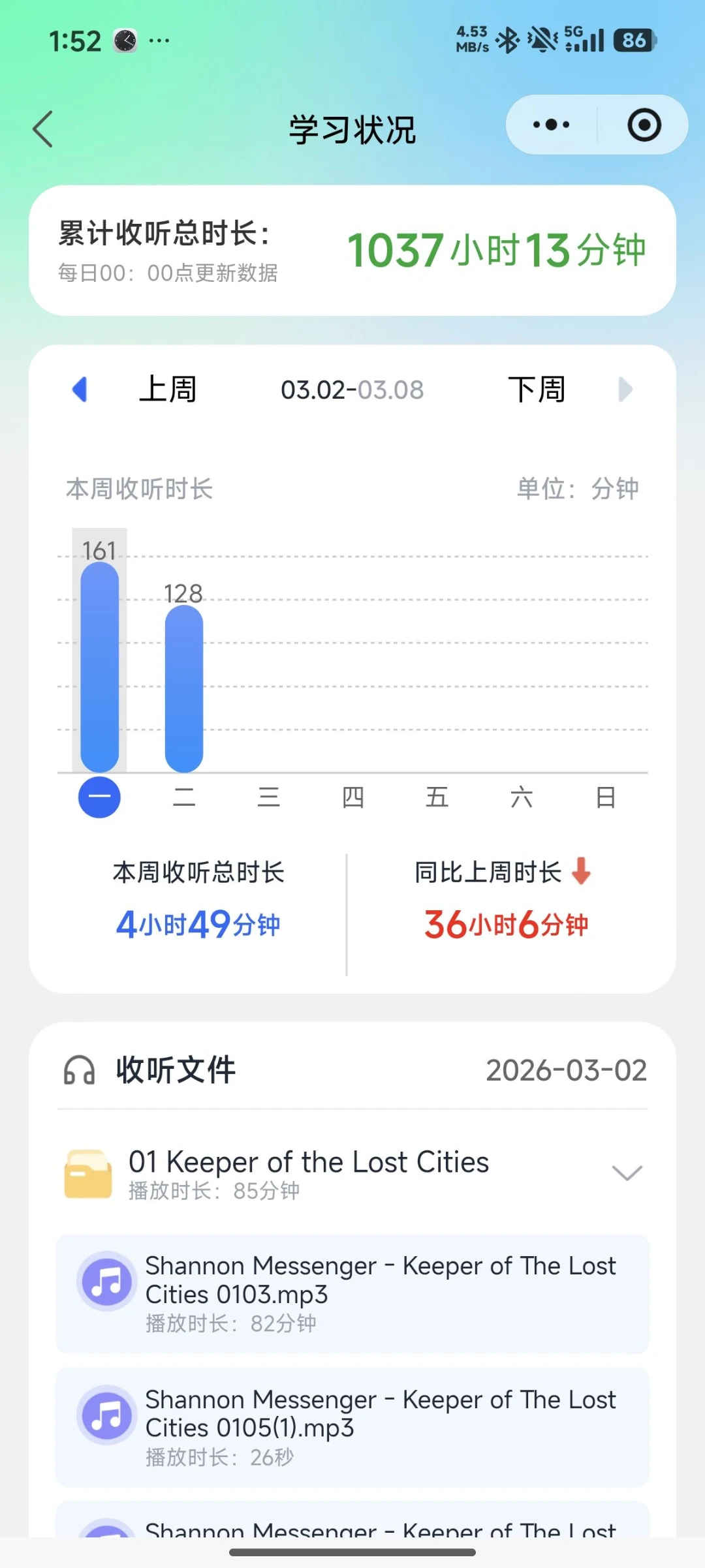Select Monday (一) on the chart

(x=99, y=797)
